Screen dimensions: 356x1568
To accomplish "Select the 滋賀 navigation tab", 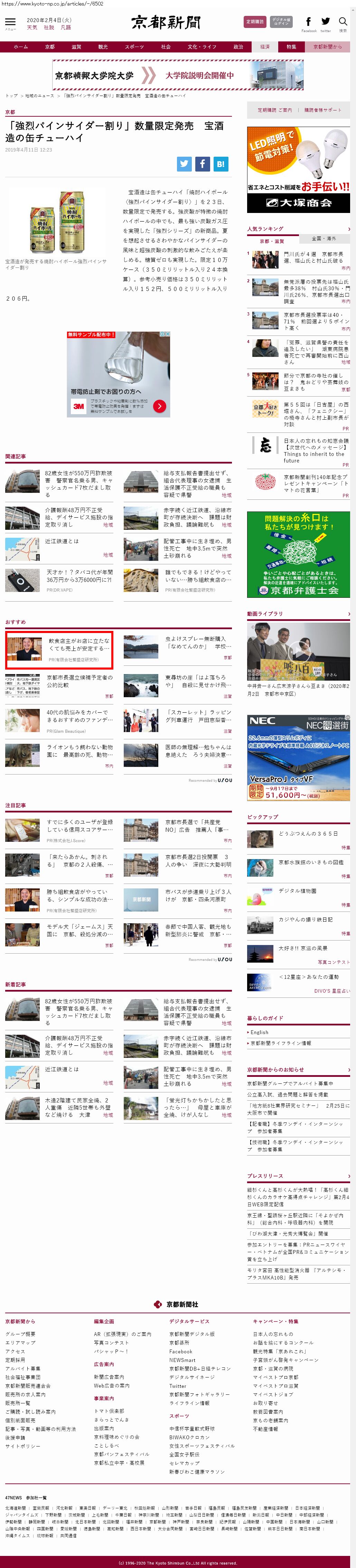I will [x=76, y=47].
